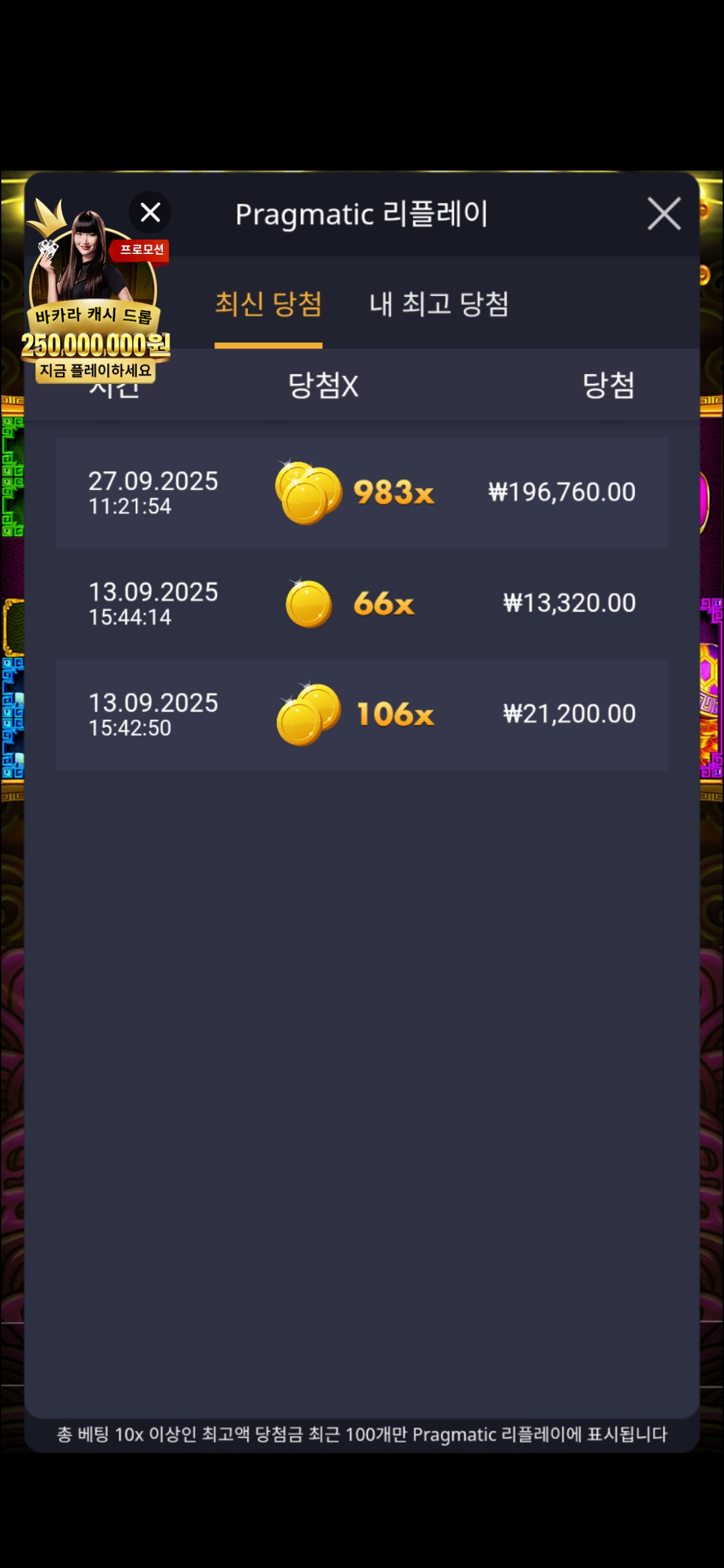Screen dimensions: 724x1568
Task: View the 106x win replay of ₩21,200.00
Action: (361, 715)
